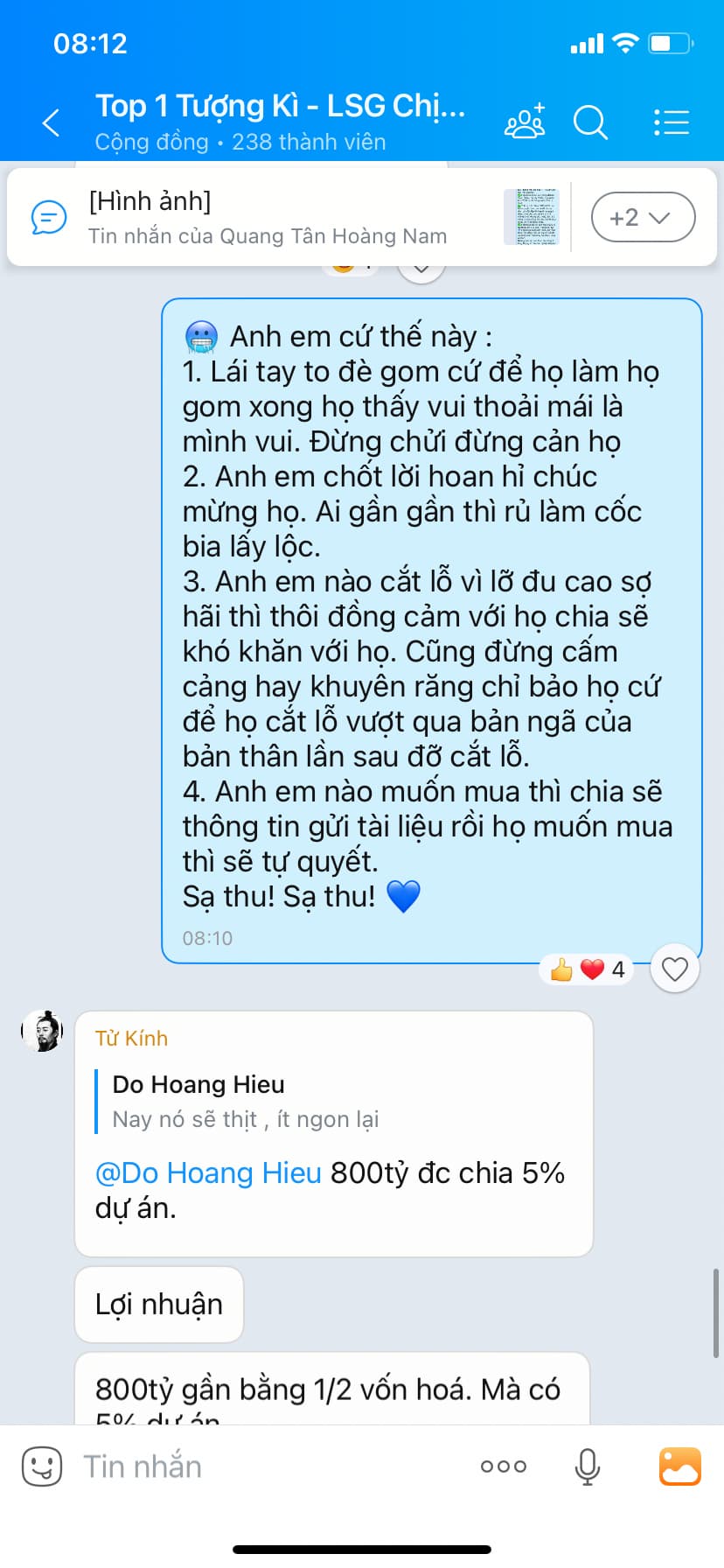Search messages in this chat

590,122
